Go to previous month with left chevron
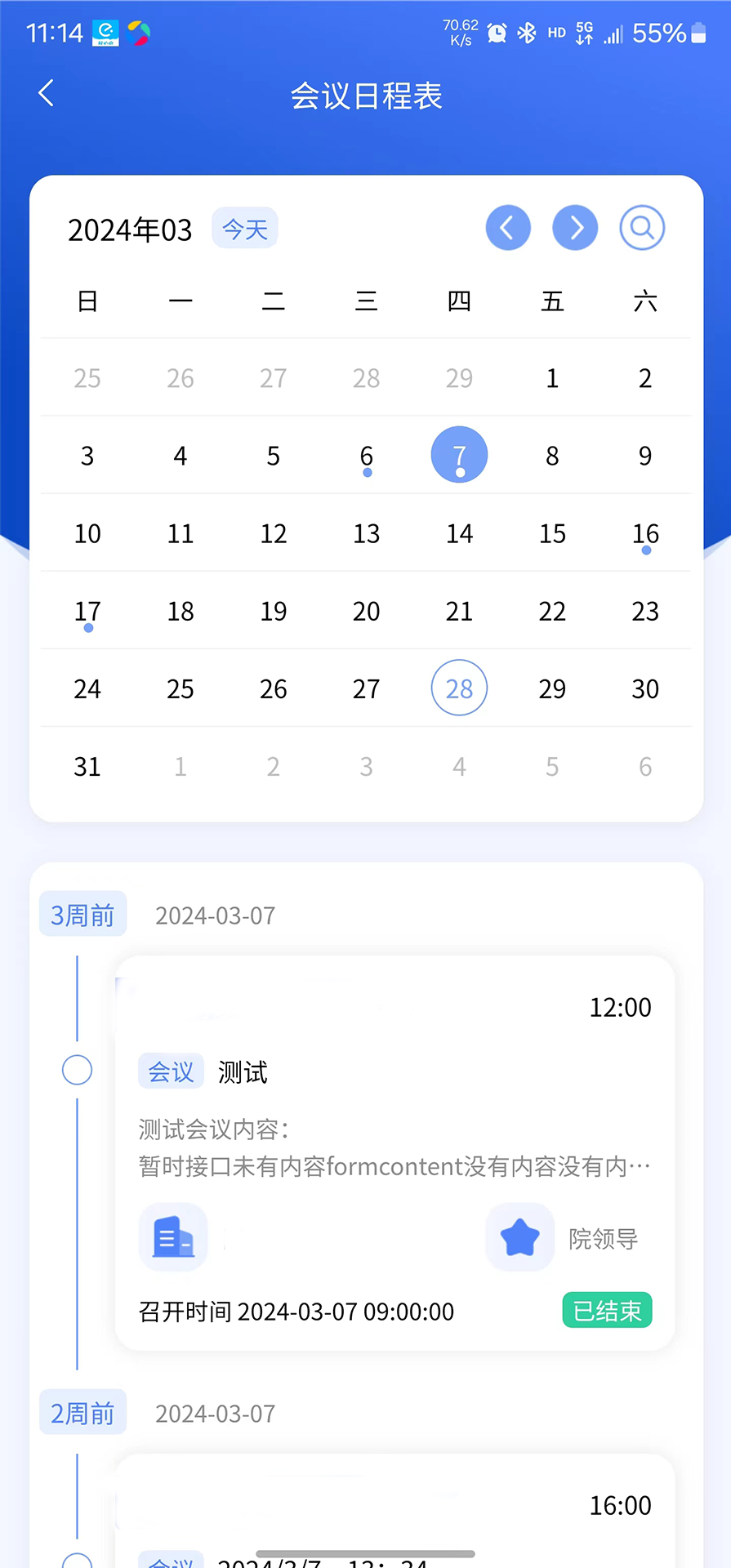The width and height of the screenshot is (731, 1568). (508, 228)
